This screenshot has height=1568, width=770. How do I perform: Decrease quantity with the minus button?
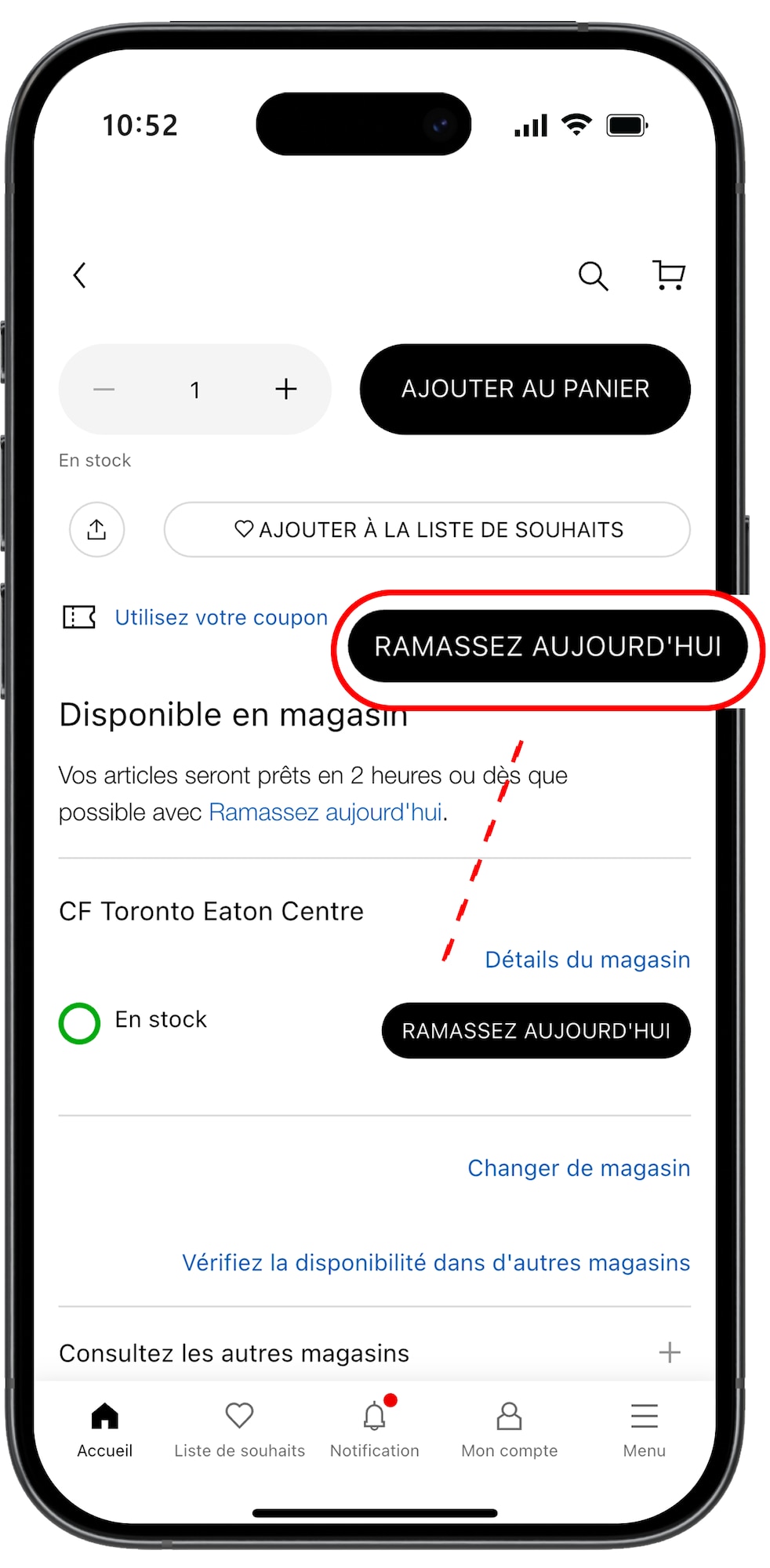coord(104,390)
